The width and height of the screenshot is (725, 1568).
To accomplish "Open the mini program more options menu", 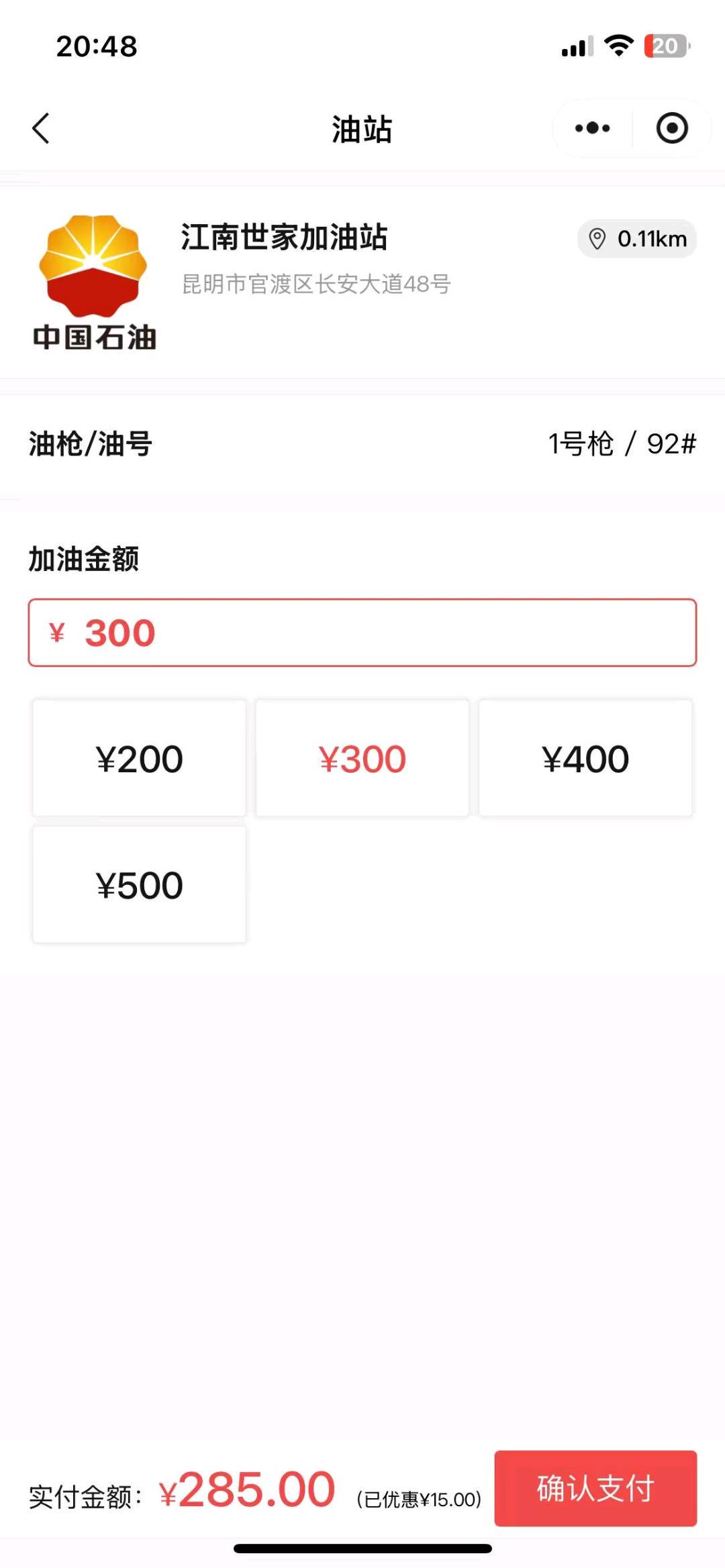I will pyautogui.click(x=592, y=128).
